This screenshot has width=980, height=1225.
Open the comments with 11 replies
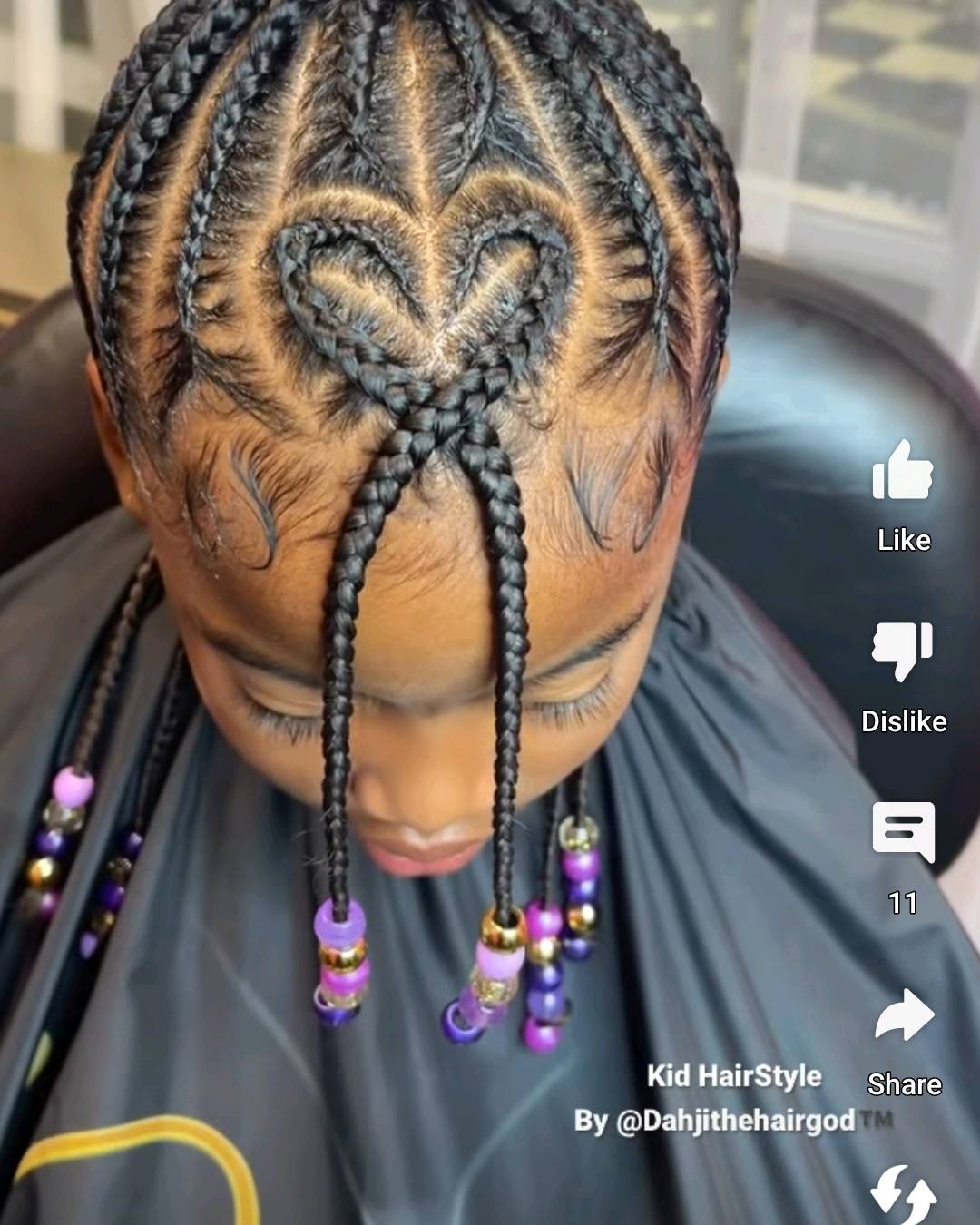(x=903, y=831)
